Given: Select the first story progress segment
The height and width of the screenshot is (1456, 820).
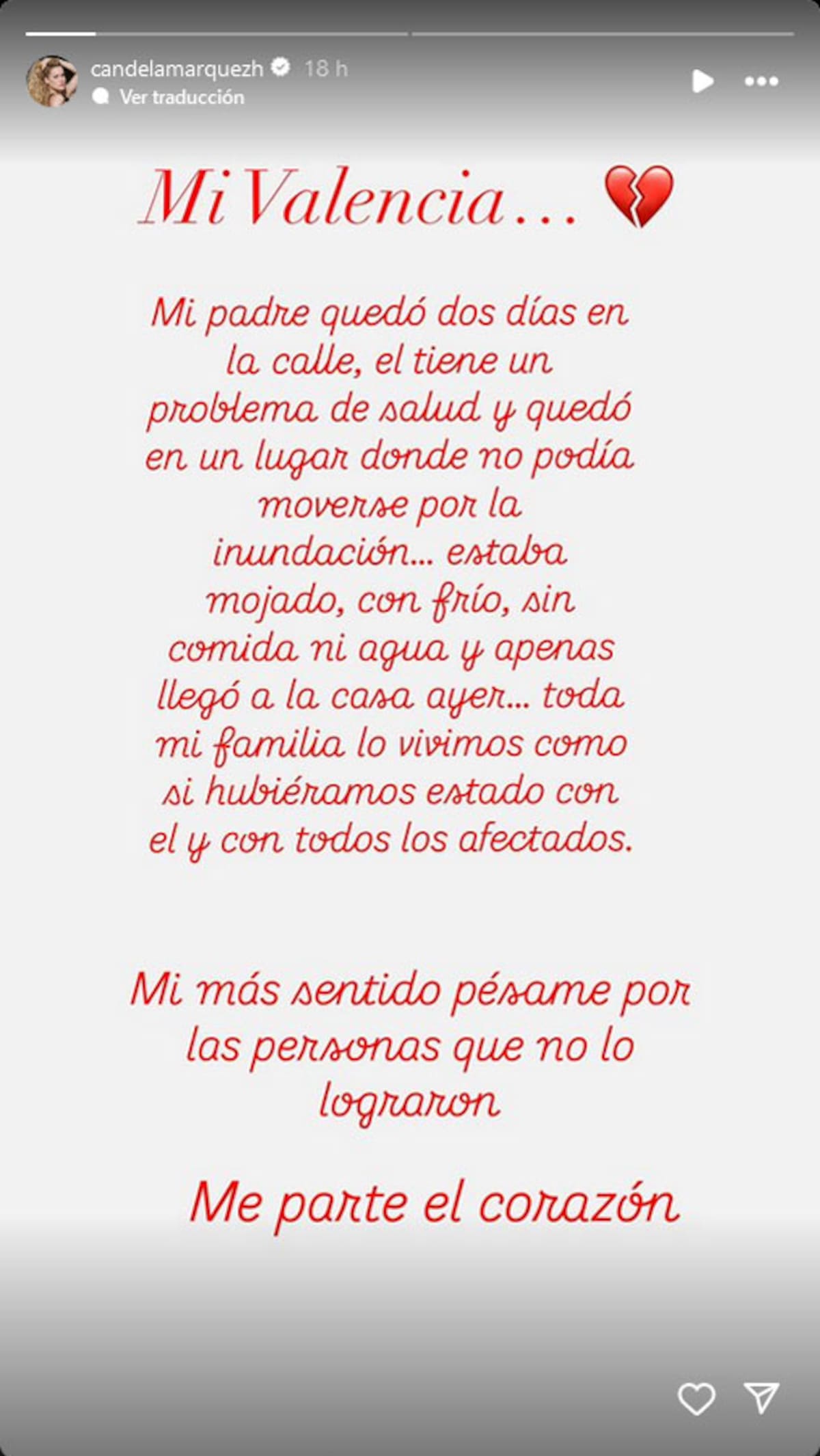Looking at the screenshot, I should click(x=219, y=31).
